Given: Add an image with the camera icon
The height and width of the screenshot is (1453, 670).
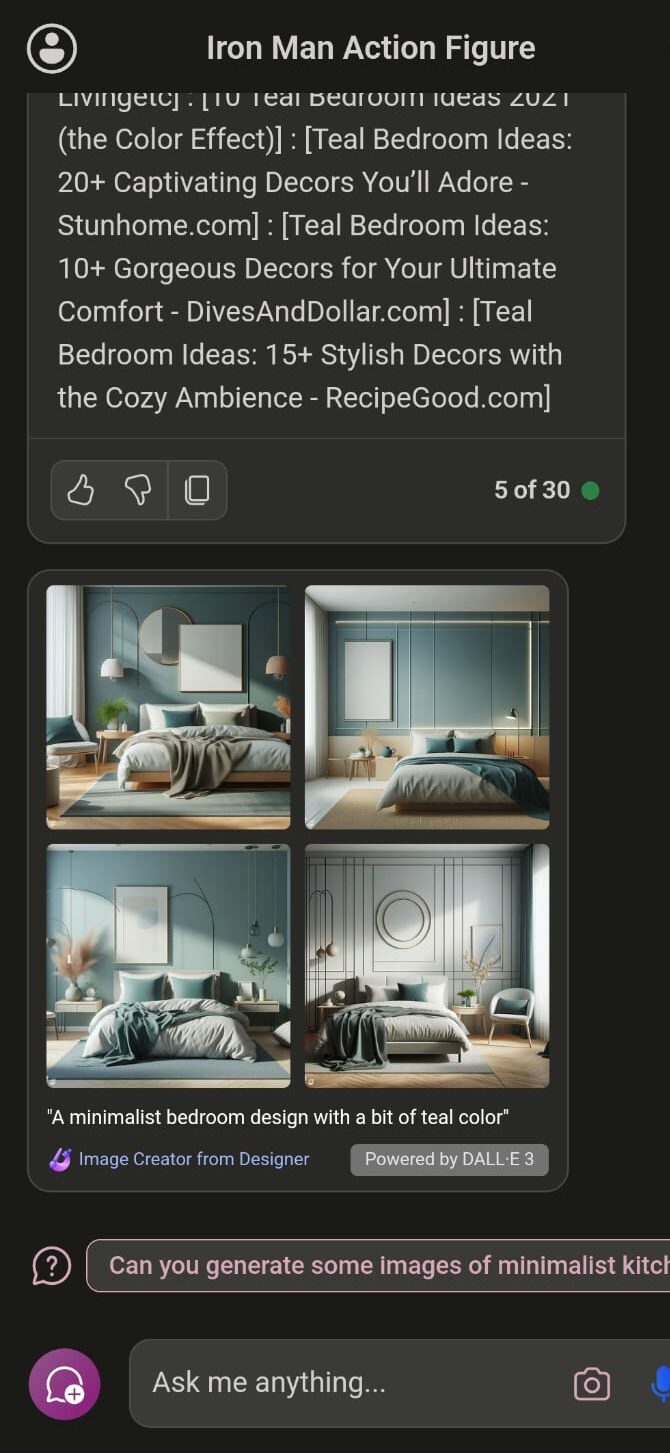Looking at the screenshot, I should 591,1384.
